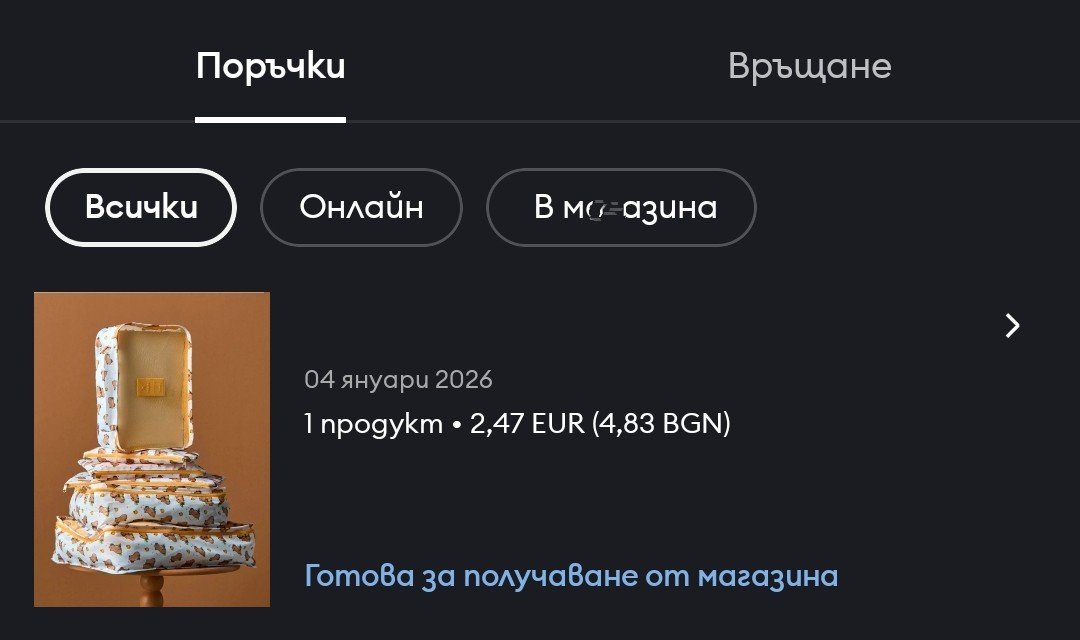This screenshot has height=640, width=1080.
Task: Open the 04 януари 2026 order product image
Action: point(152,449)
